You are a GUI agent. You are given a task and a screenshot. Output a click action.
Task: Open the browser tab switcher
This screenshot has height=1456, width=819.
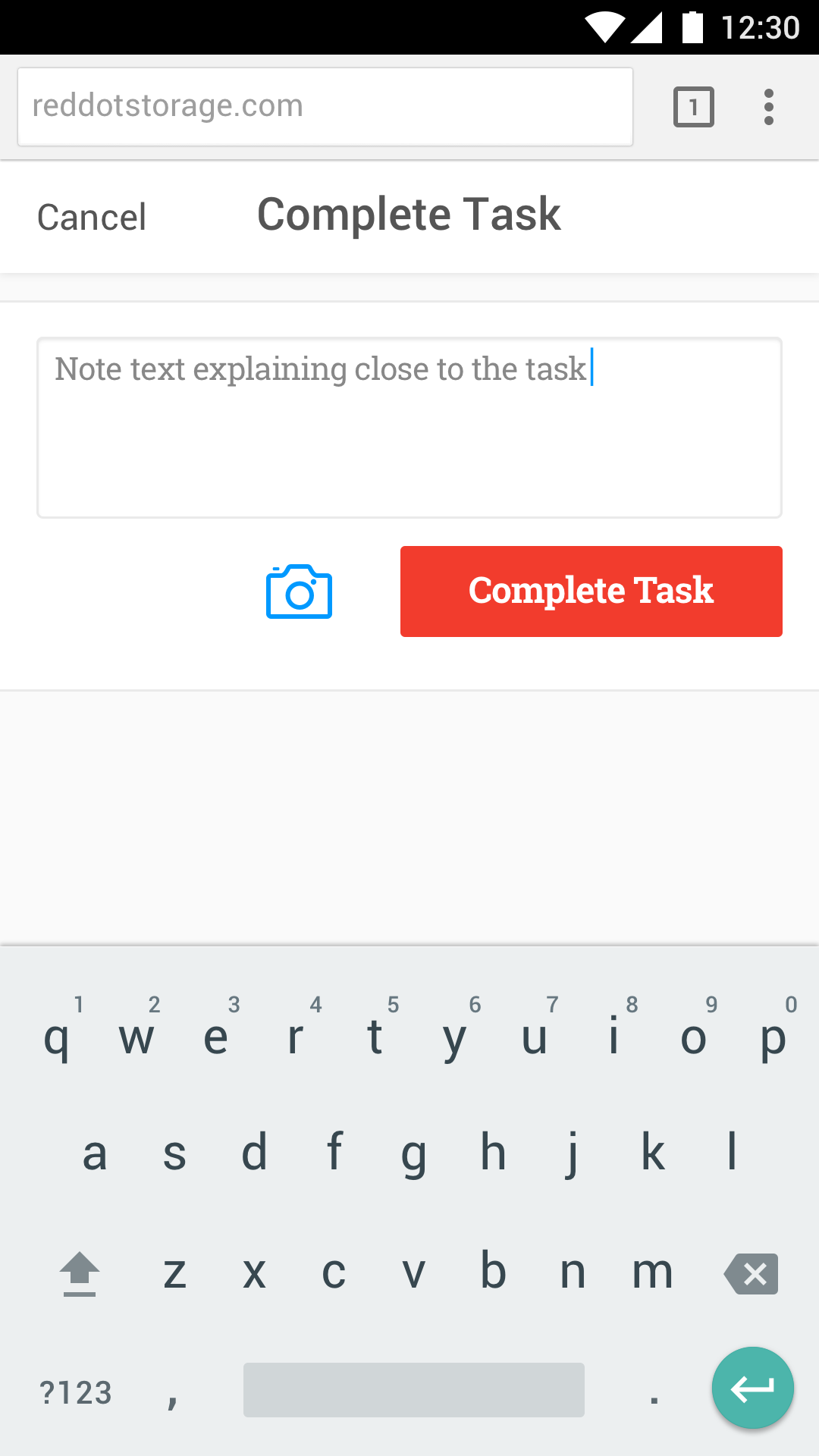(694, 107)
